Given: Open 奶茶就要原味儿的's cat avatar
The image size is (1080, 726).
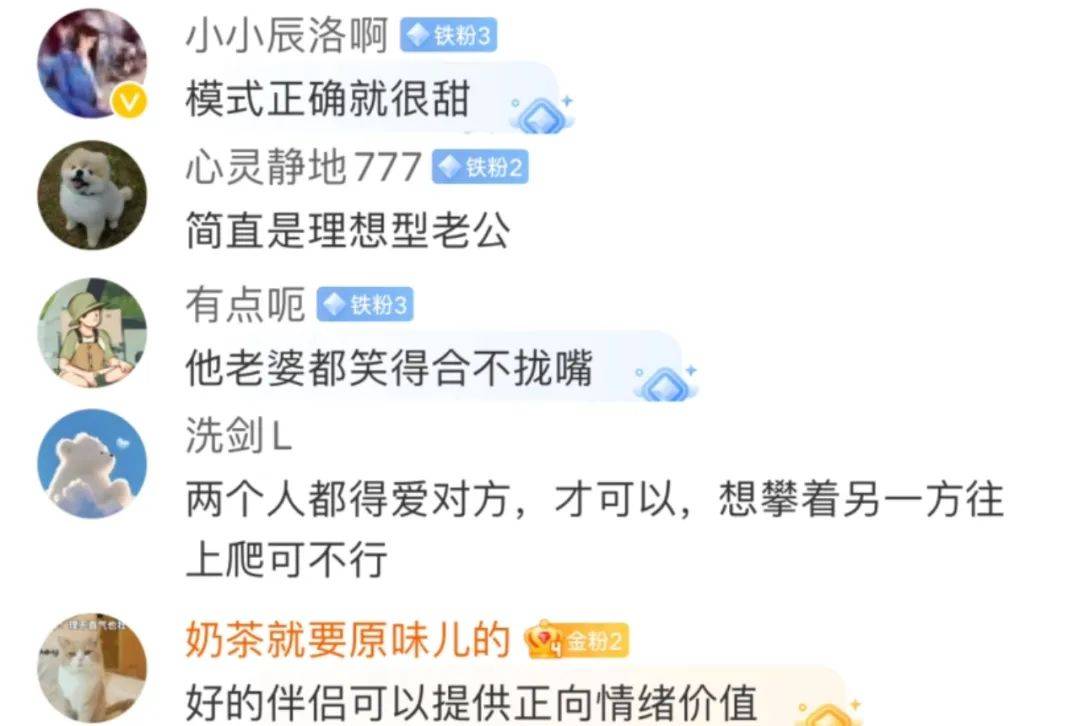Looking at the screenshot, I should tap(92, 670).
